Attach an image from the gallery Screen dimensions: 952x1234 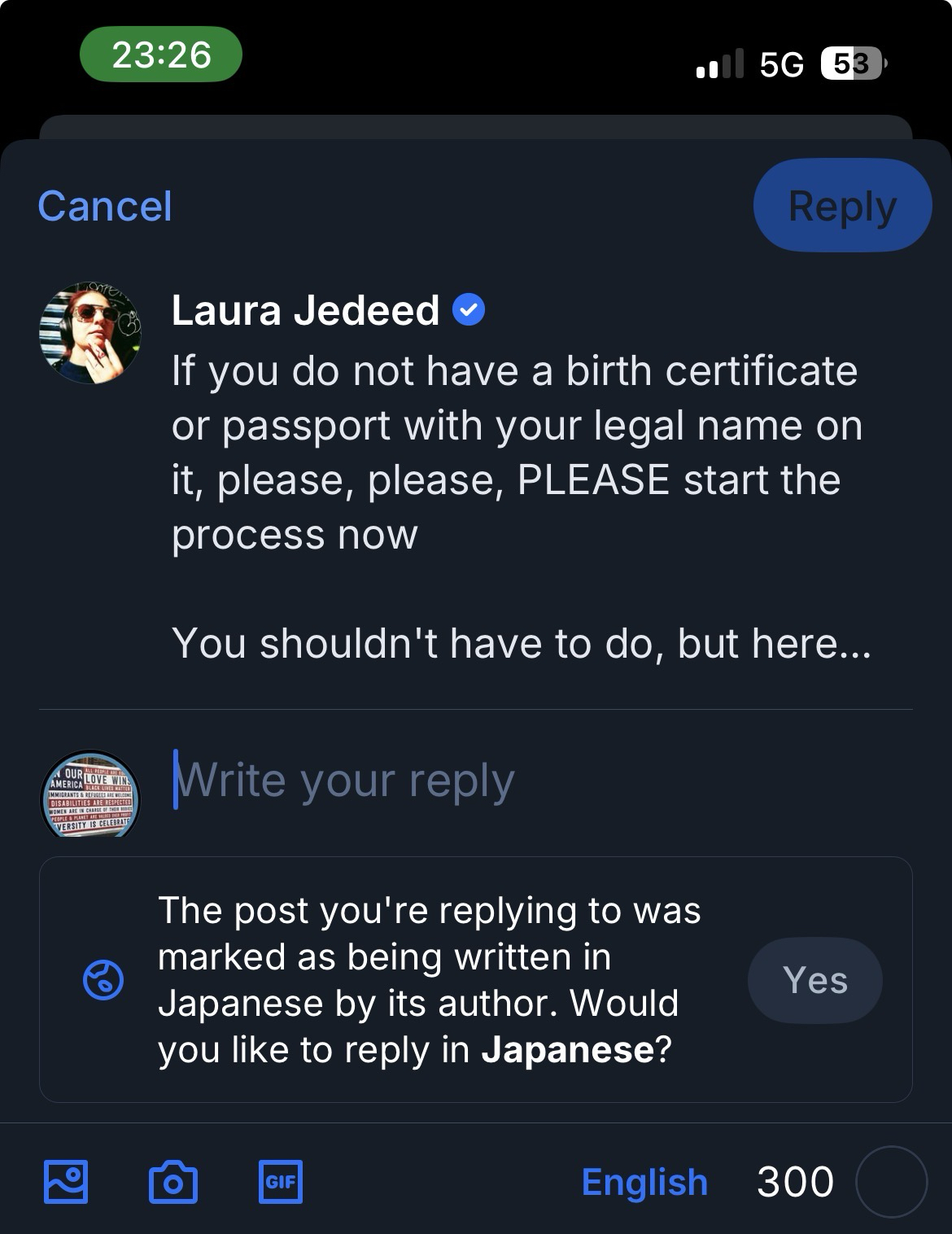(x=65, y=1181)
